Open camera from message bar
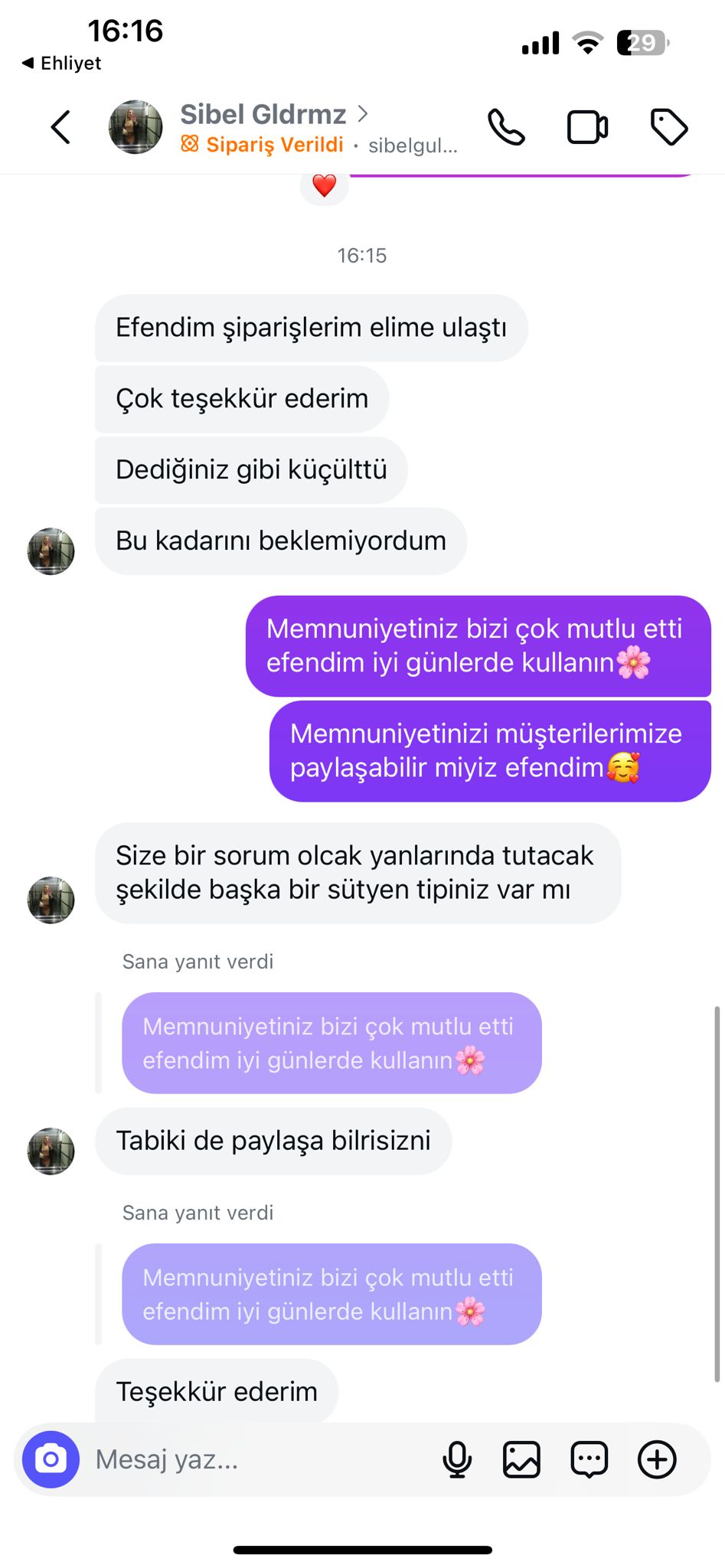The image size is (725, 1568). [x=51, y=1459]
